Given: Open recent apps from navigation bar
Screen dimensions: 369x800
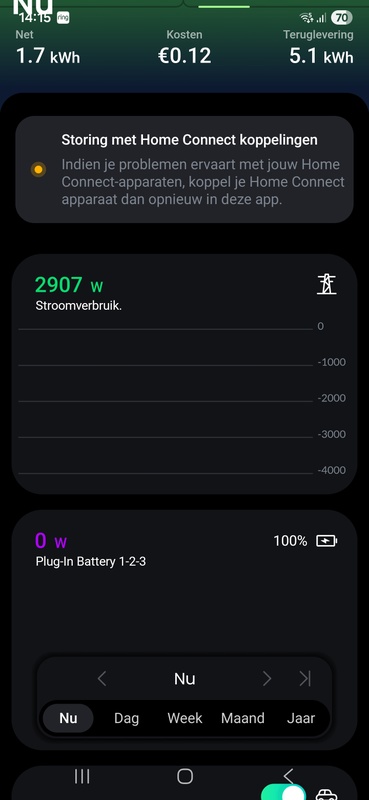Looking at the screenshot, I should tap(82, 776).
